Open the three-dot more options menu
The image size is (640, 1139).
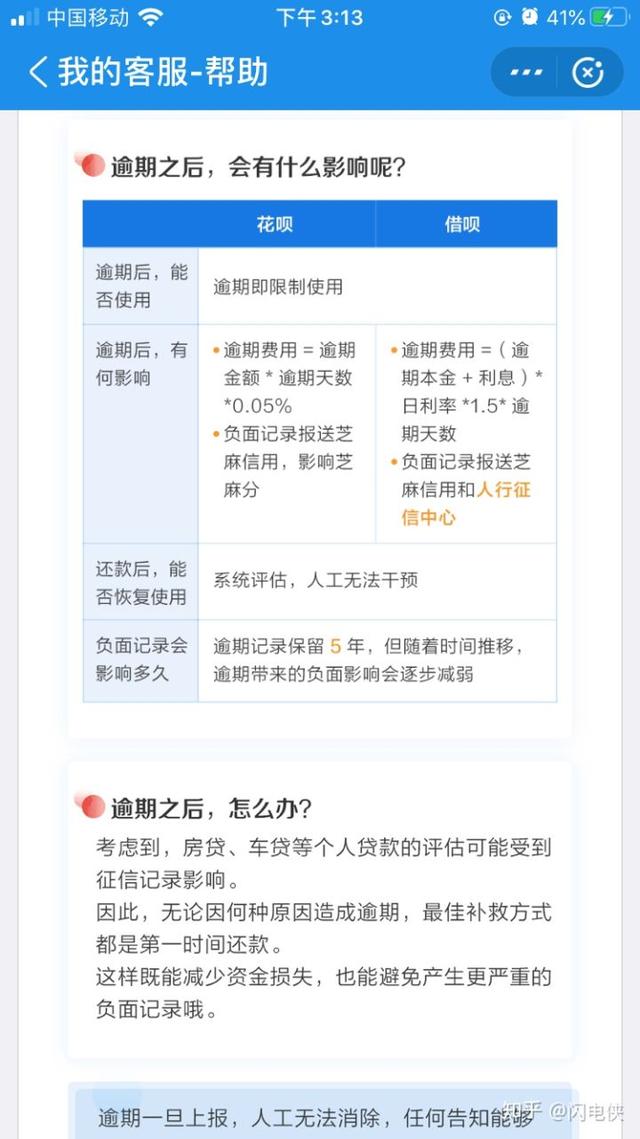[527, 73]
